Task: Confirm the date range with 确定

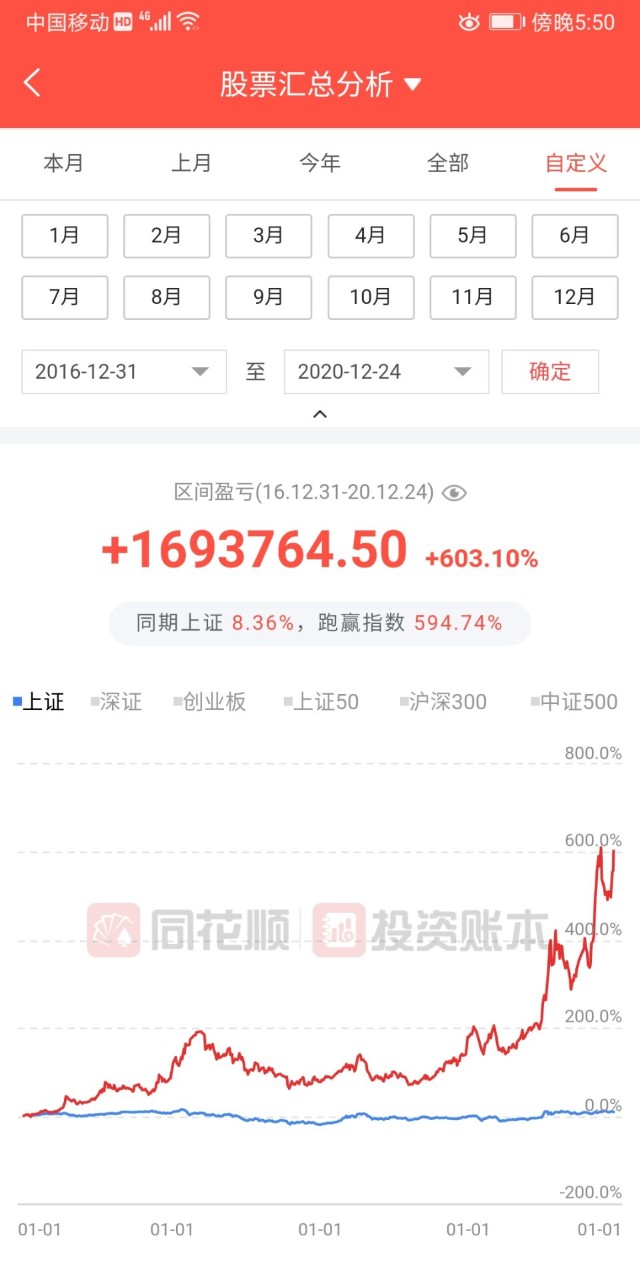Action: (550, 372)
